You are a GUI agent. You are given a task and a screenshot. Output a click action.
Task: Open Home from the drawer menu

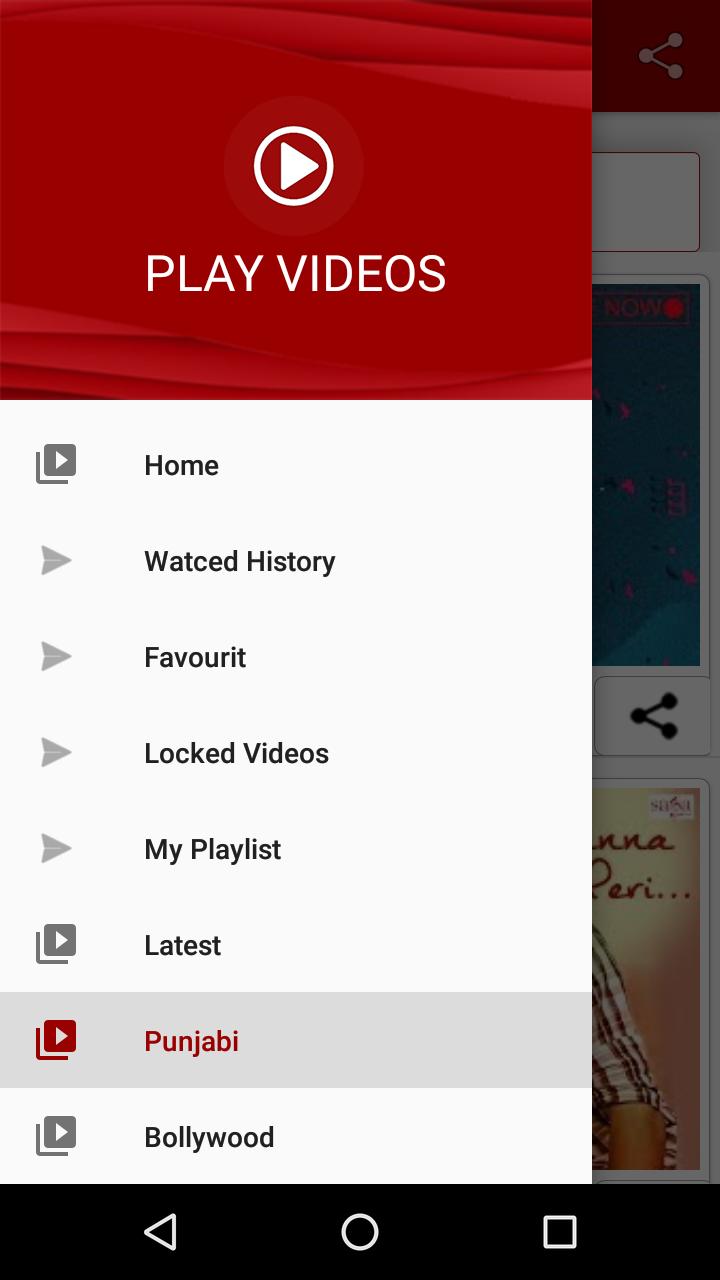181,465
